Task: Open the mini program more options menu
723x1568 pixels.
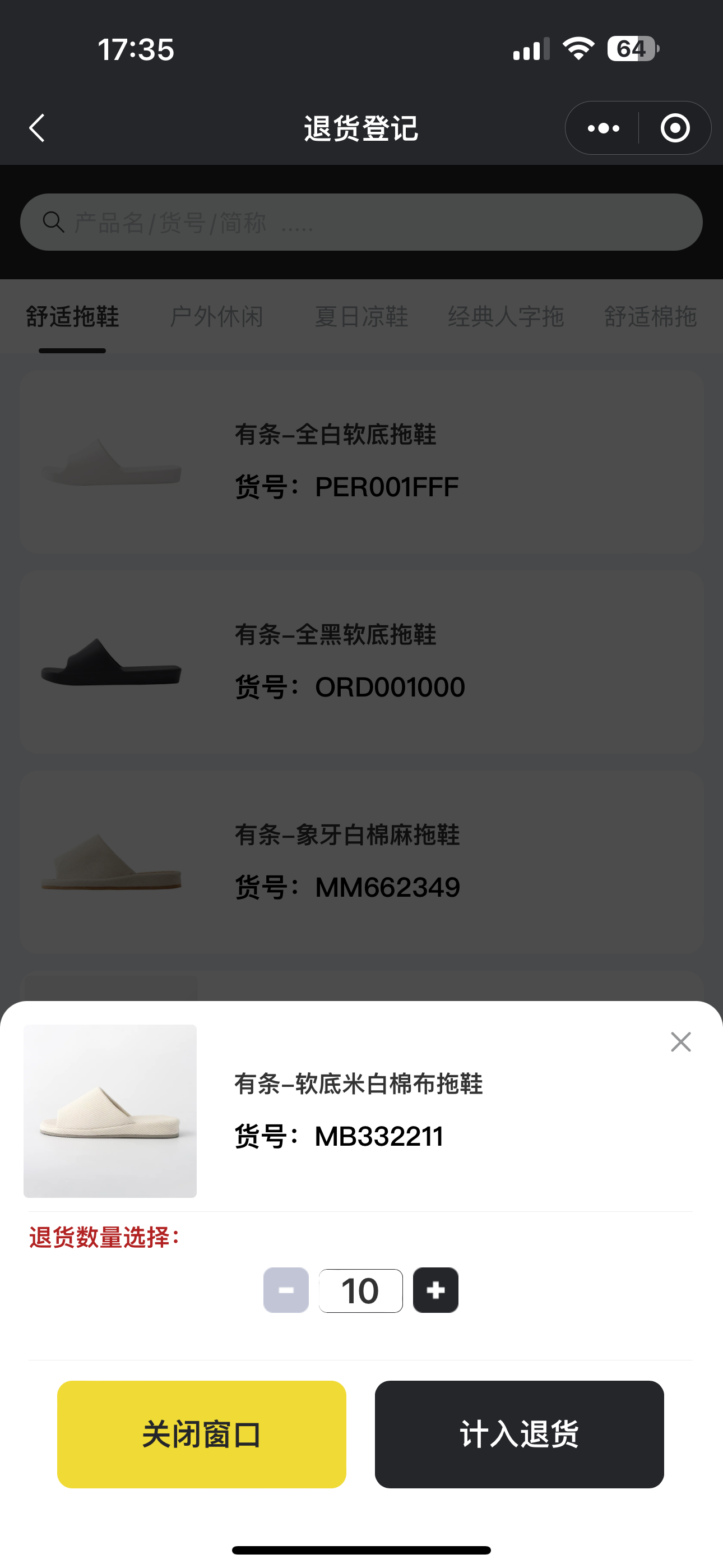Action: [x=603, y=128]
